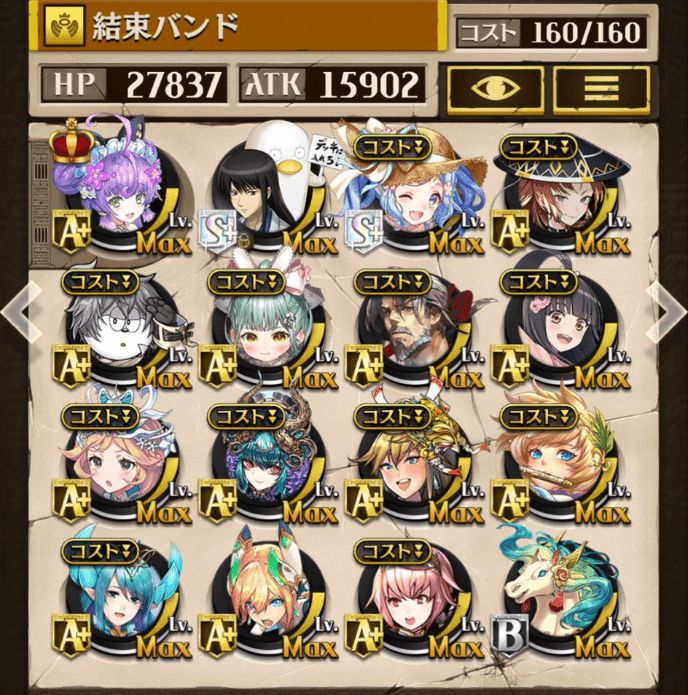The width and height of the screenshot is (688, 695).
Task: Open the list menu button
Action: [601, 89]
